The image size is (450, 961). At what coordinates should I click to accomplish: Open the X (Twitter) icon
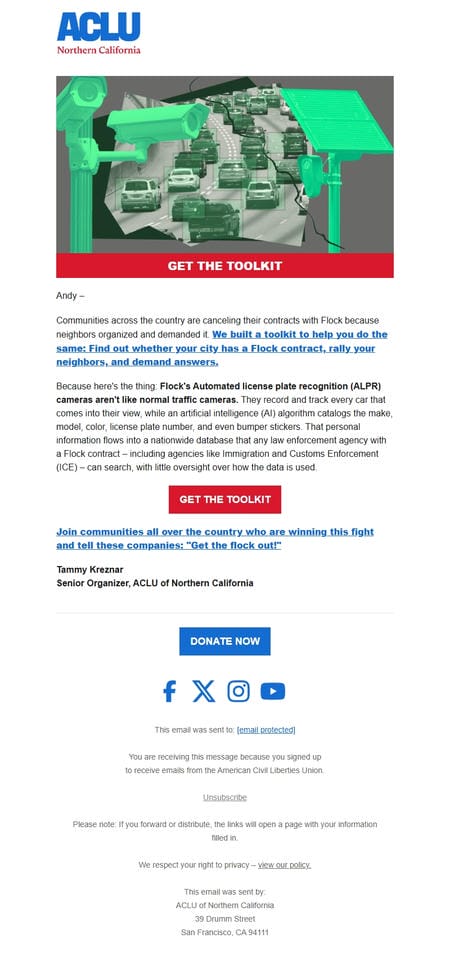point(204,691)
